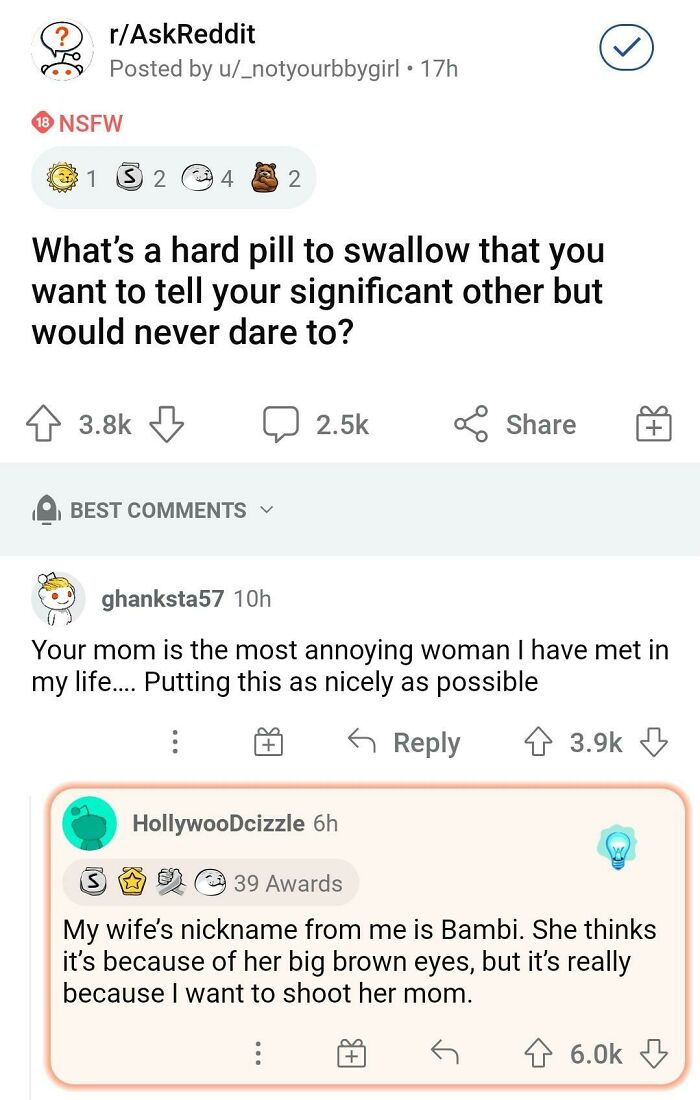View the post's awards row
The height and width of the screenshot is (1100, 700).
click(173, 179)
